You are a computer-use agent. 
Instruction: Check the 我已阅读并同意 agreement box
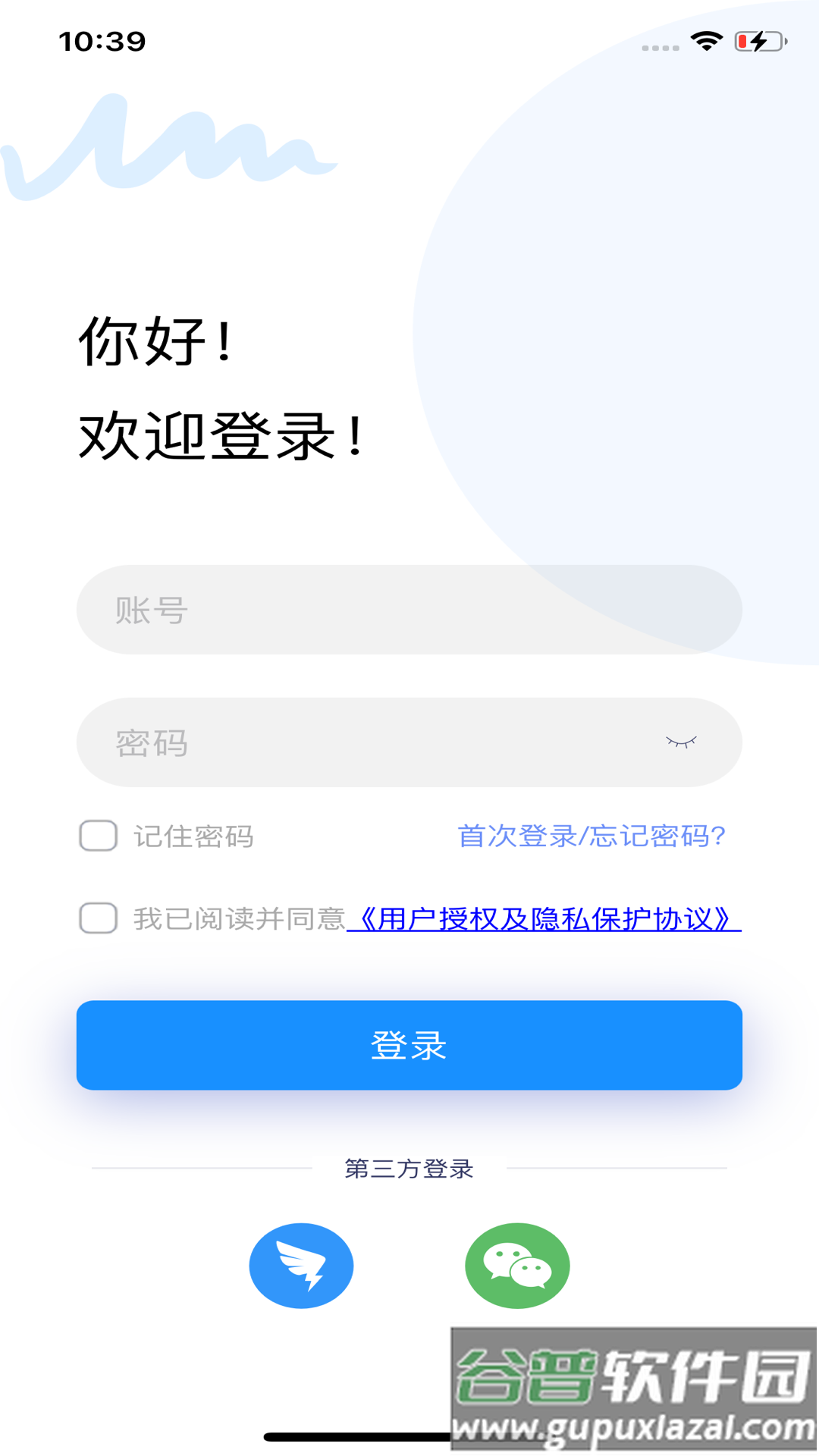tap(97, 920)
